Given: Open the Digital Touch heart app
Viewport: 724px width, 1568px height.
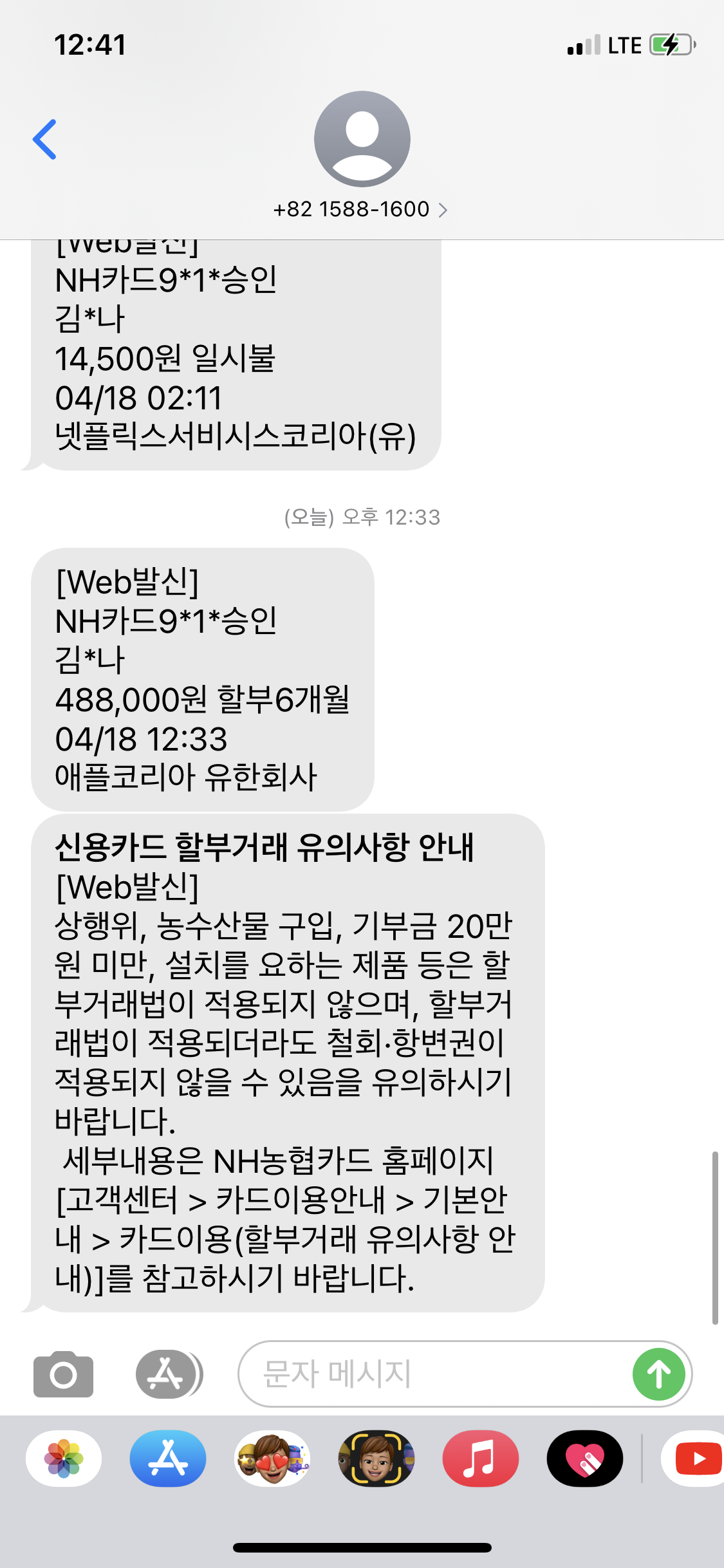Looking at the screenshot, I should click(x=584, y=1459).
